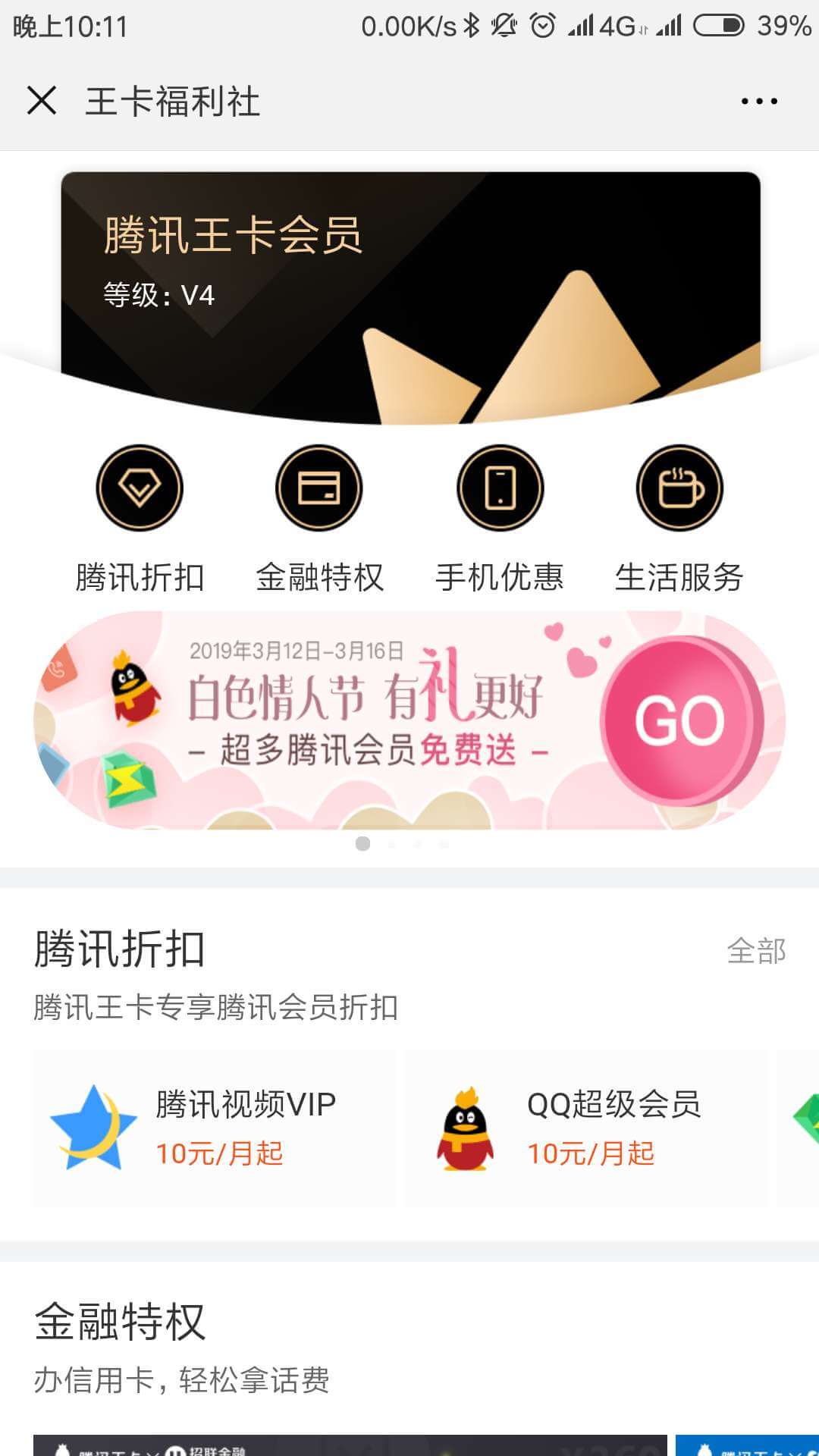Open 腾讯折扣 shortcut icon
The image size is (819, 1456).
[140, 488]
